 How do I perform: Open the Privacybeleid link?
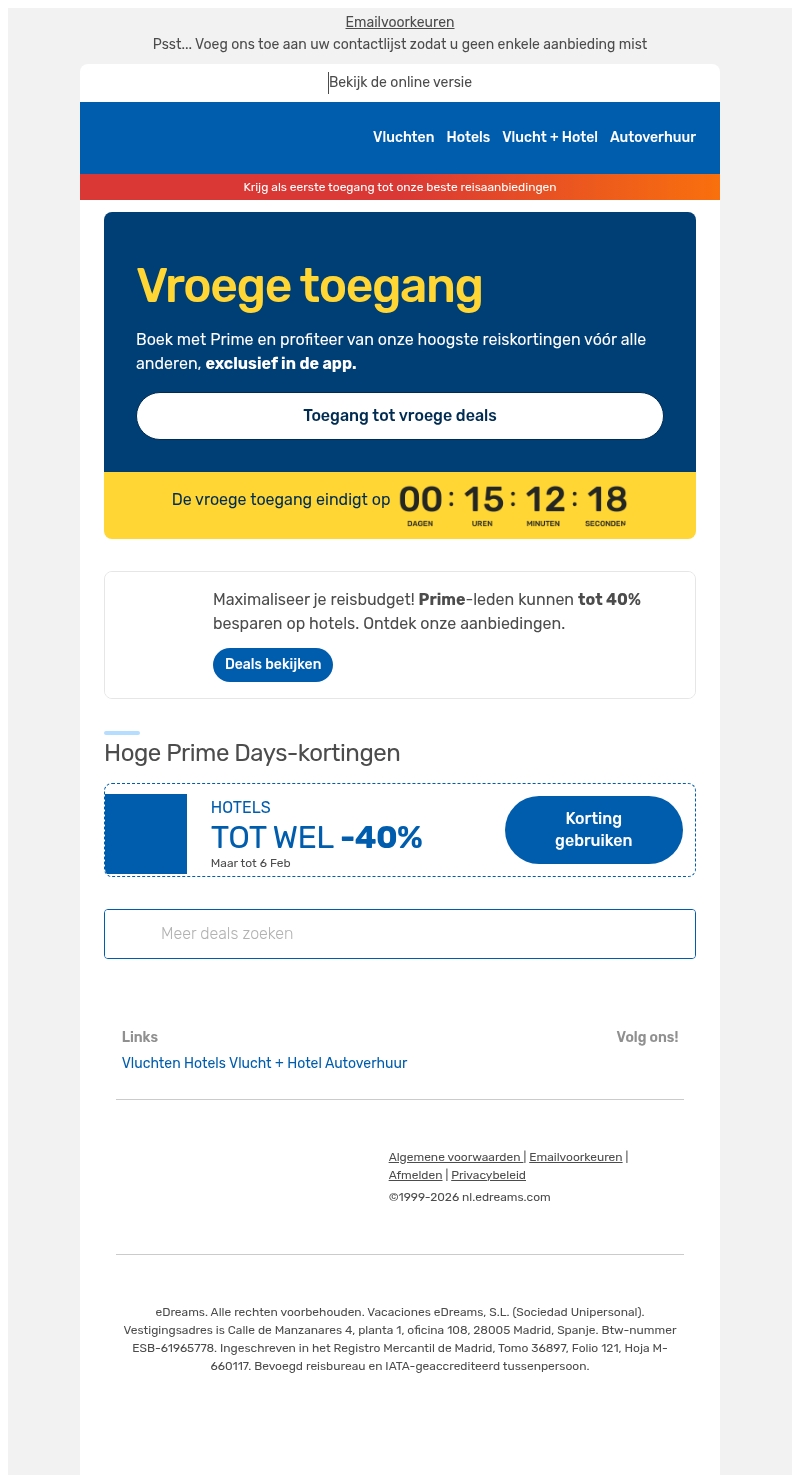[x=488, y=1175]
